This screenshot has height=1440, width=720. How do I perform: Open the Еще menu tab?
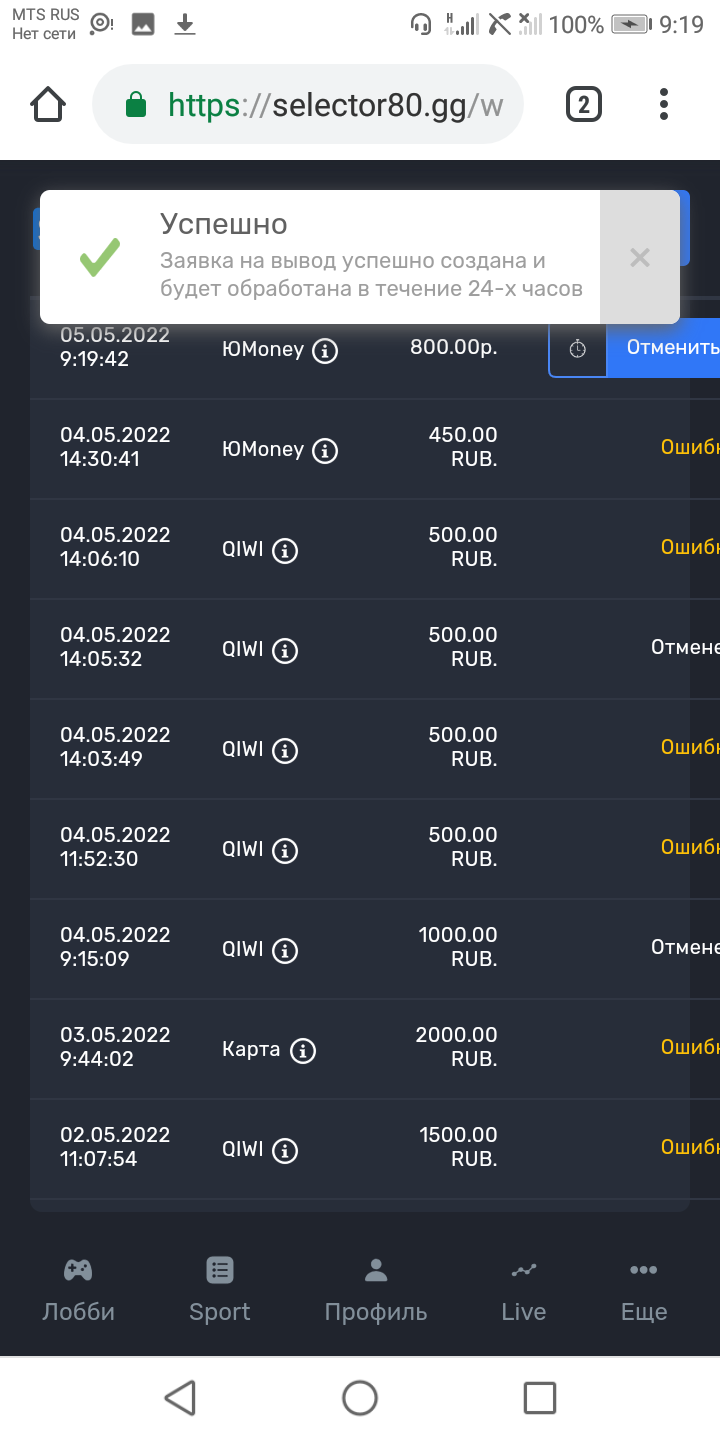coord(644,1290)
